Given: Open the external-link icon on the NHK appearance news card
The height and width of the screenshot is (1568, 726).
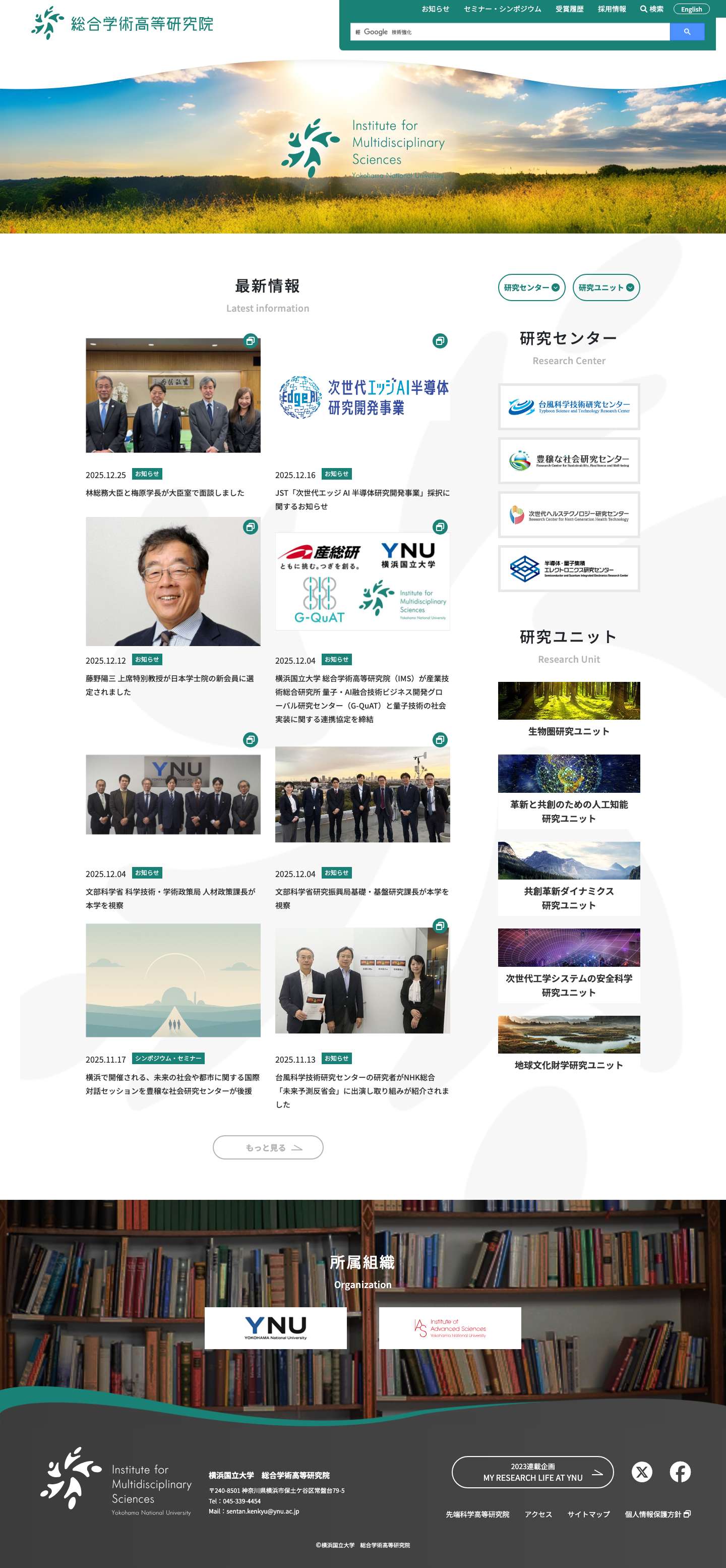Looking at the screenshot, I should 440,926.
